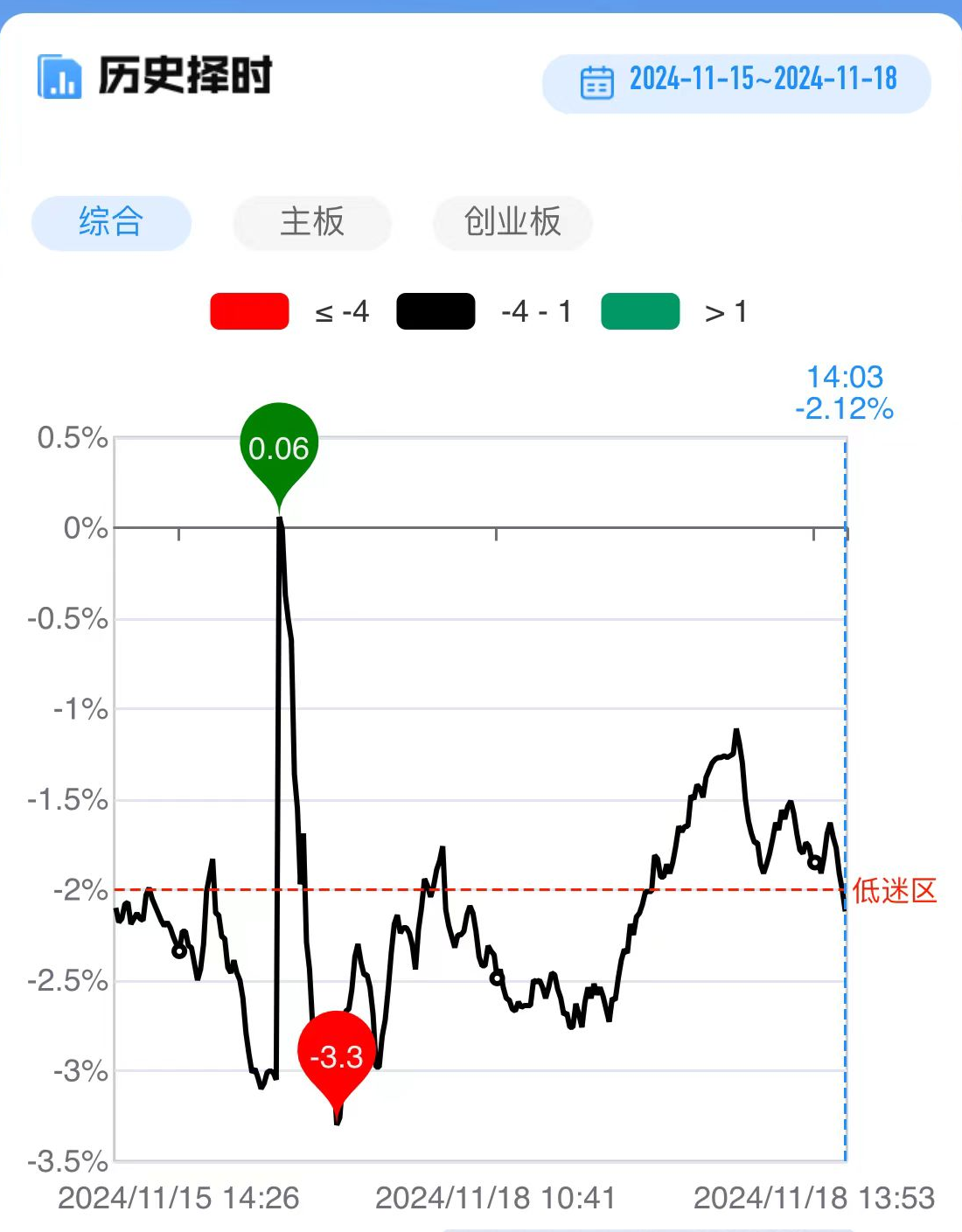
Task: Tap the green 0.06 peak marker
Action: pyautogui.click(x=279, y=447)
